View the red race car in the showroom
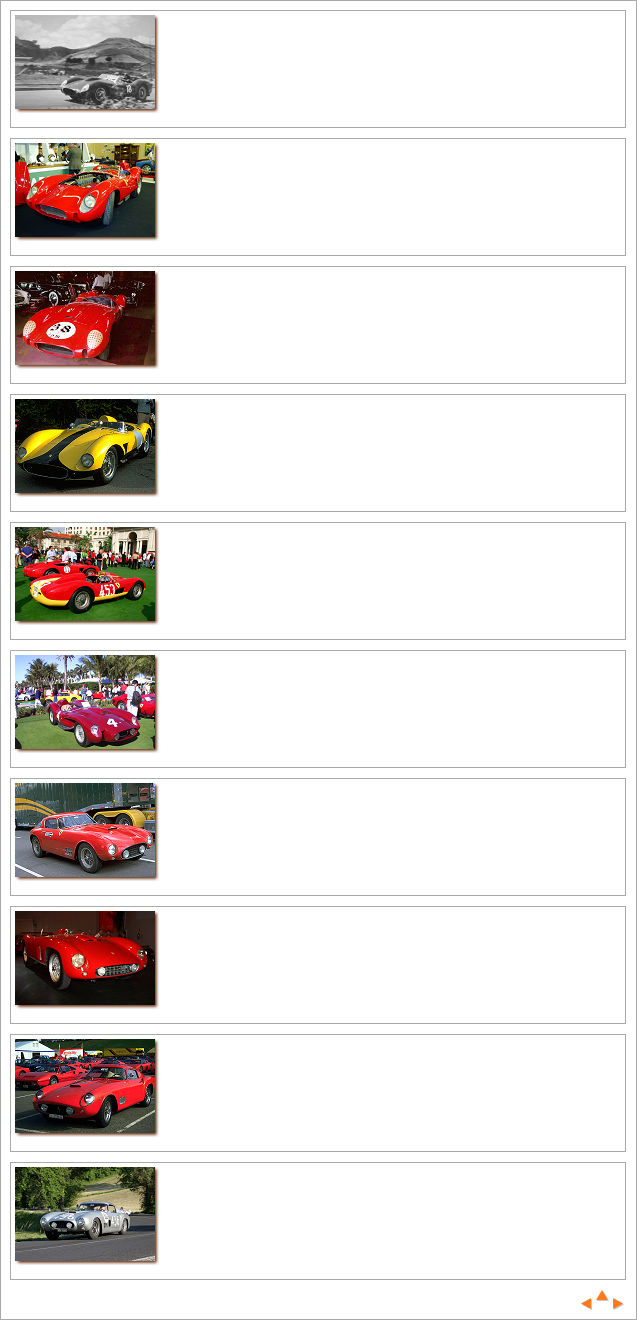This screenshot has width=637, height=1320. click(85, 190)
